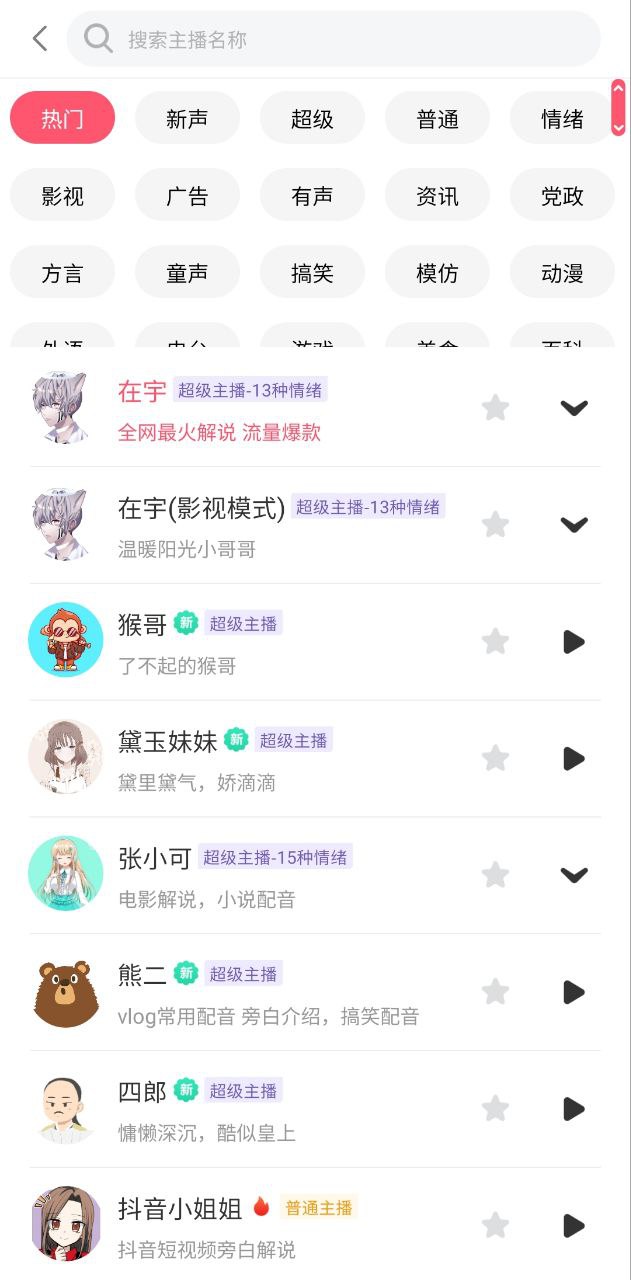Select the 抖音小姐姐 voice row

pos(315,1226)
